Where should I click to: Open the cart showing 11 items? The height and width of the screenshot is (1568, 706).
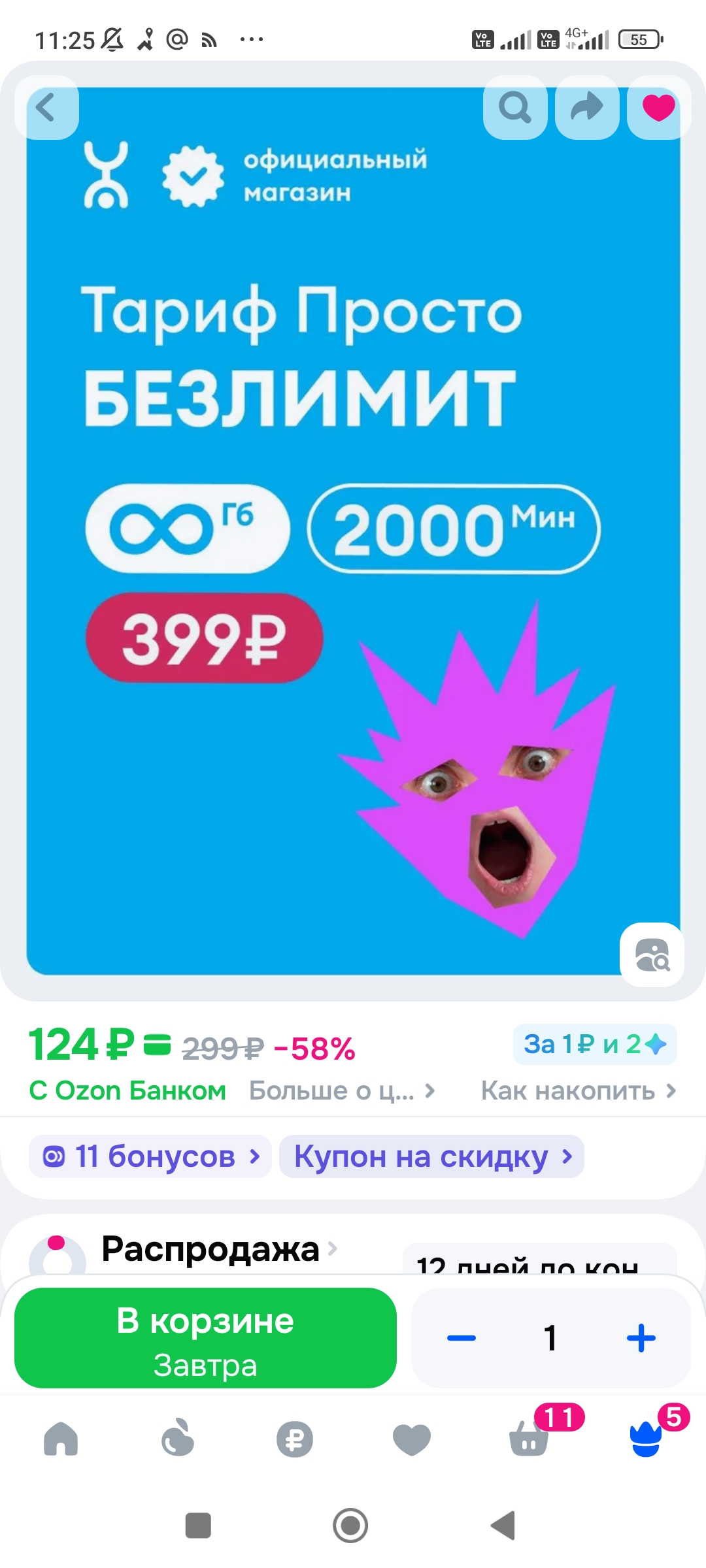[x=527, y=1441]
